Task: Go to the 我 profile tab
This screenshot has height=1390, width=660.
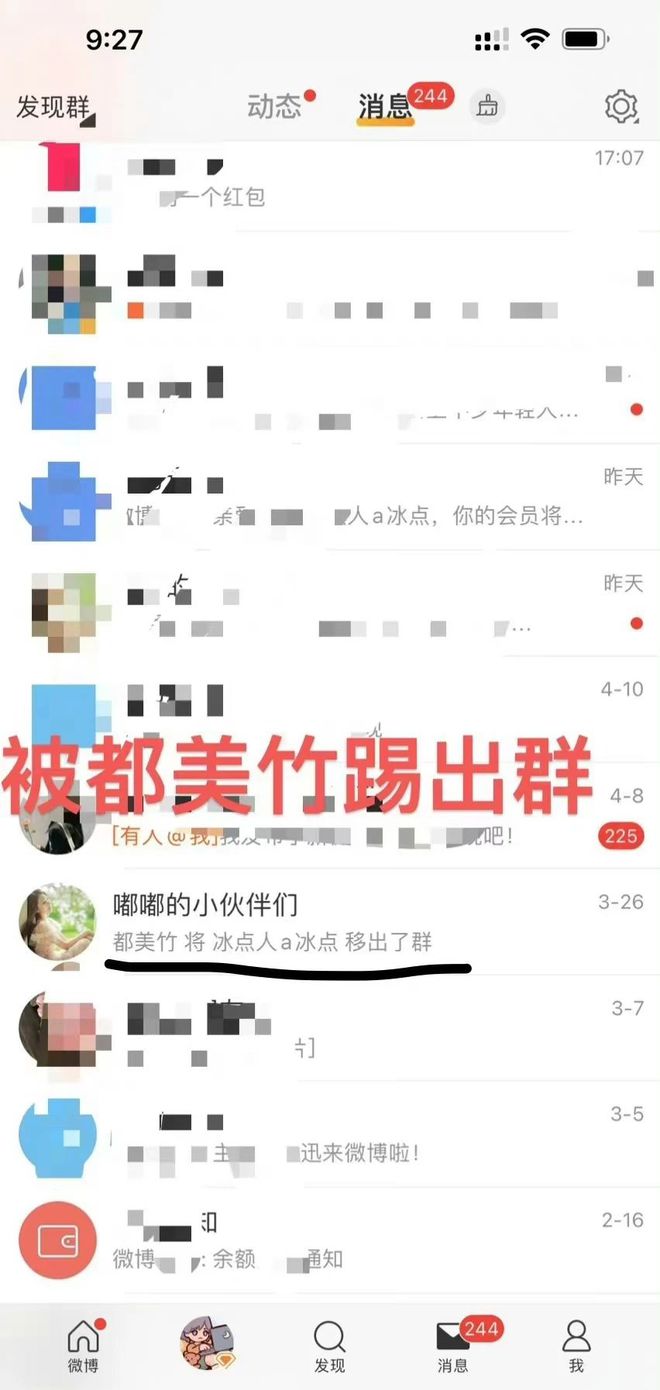Action: click(x=576, y=1345)
